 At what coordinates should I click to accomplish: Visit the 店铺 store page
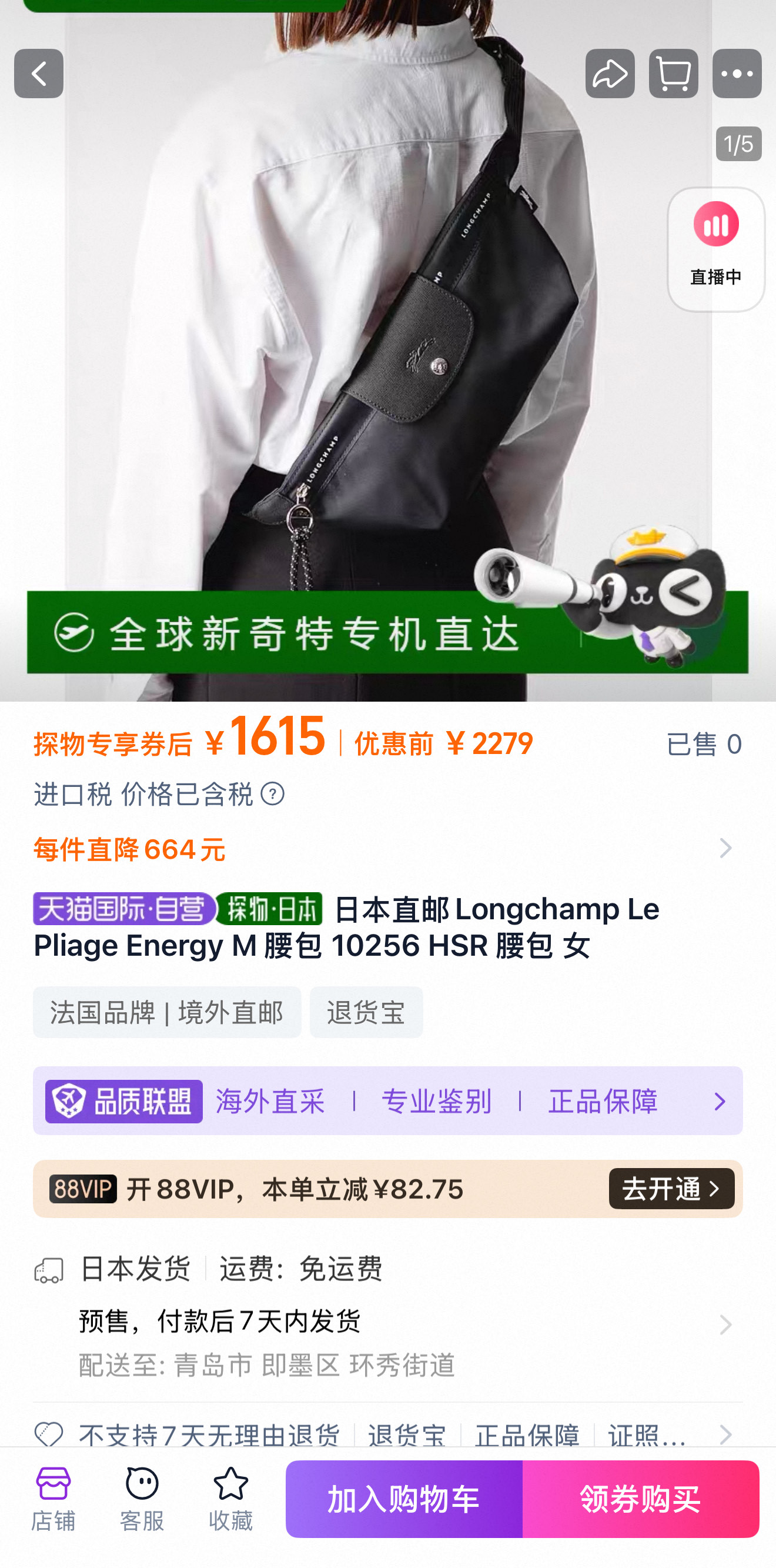[53, 1499]
